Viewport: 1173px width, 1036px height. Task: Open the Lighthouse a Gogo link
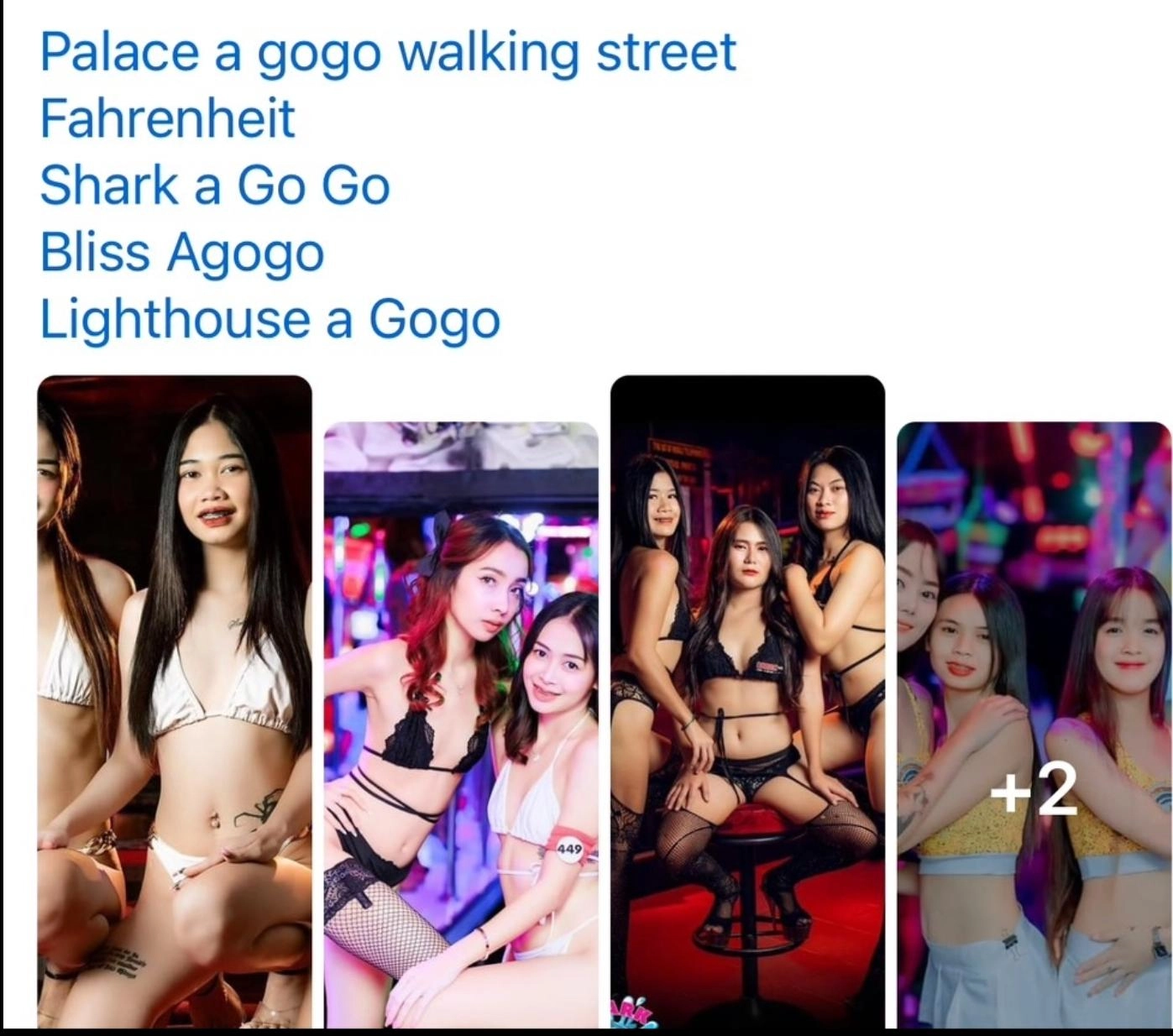click(270, 321)
